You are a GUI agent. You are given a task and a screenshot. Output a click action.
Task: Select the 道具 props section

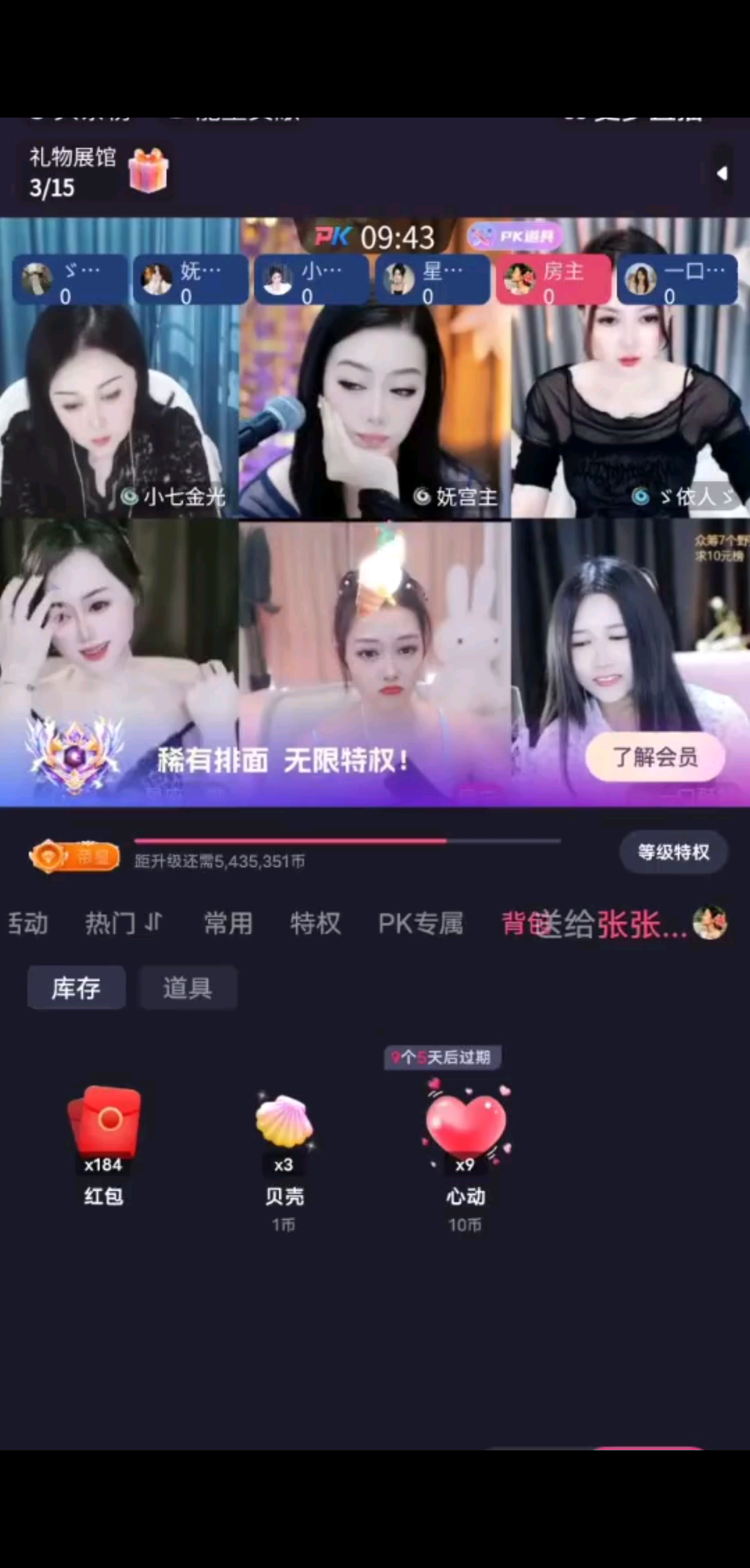coord(187,987)
